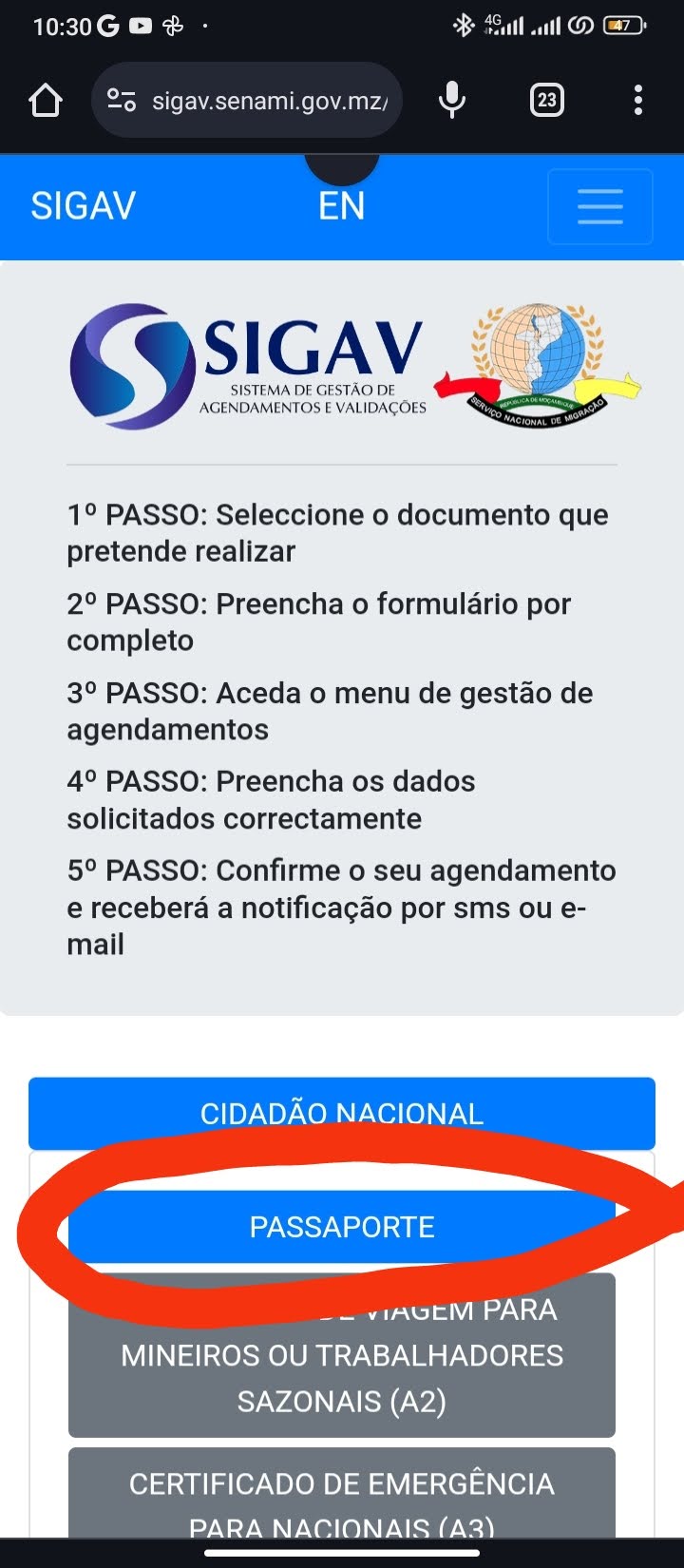
Task: Tap the microphone voice search icon
Action: 452,99
